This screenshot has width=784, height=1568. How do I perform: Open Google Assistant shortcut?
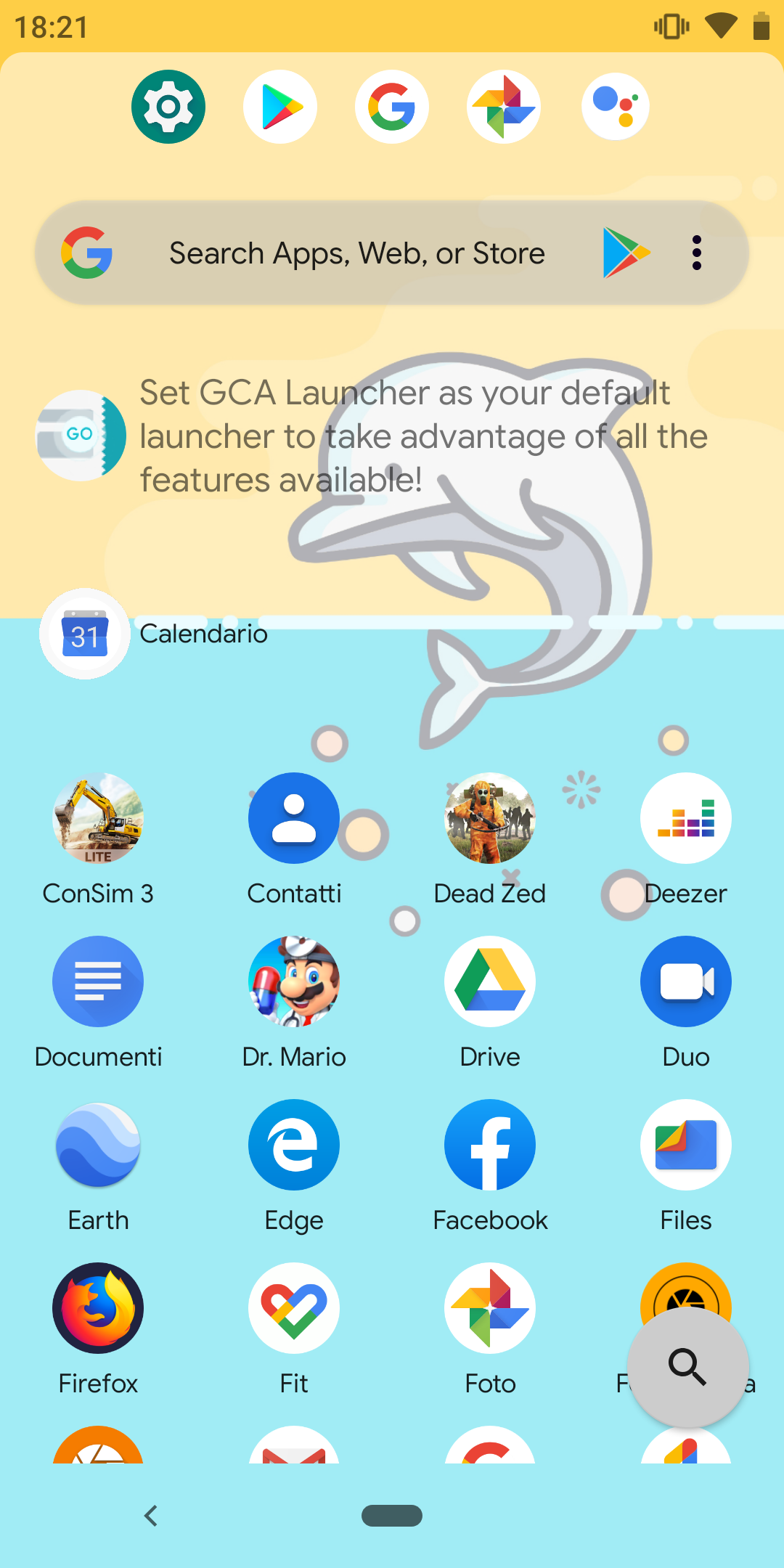615,107
